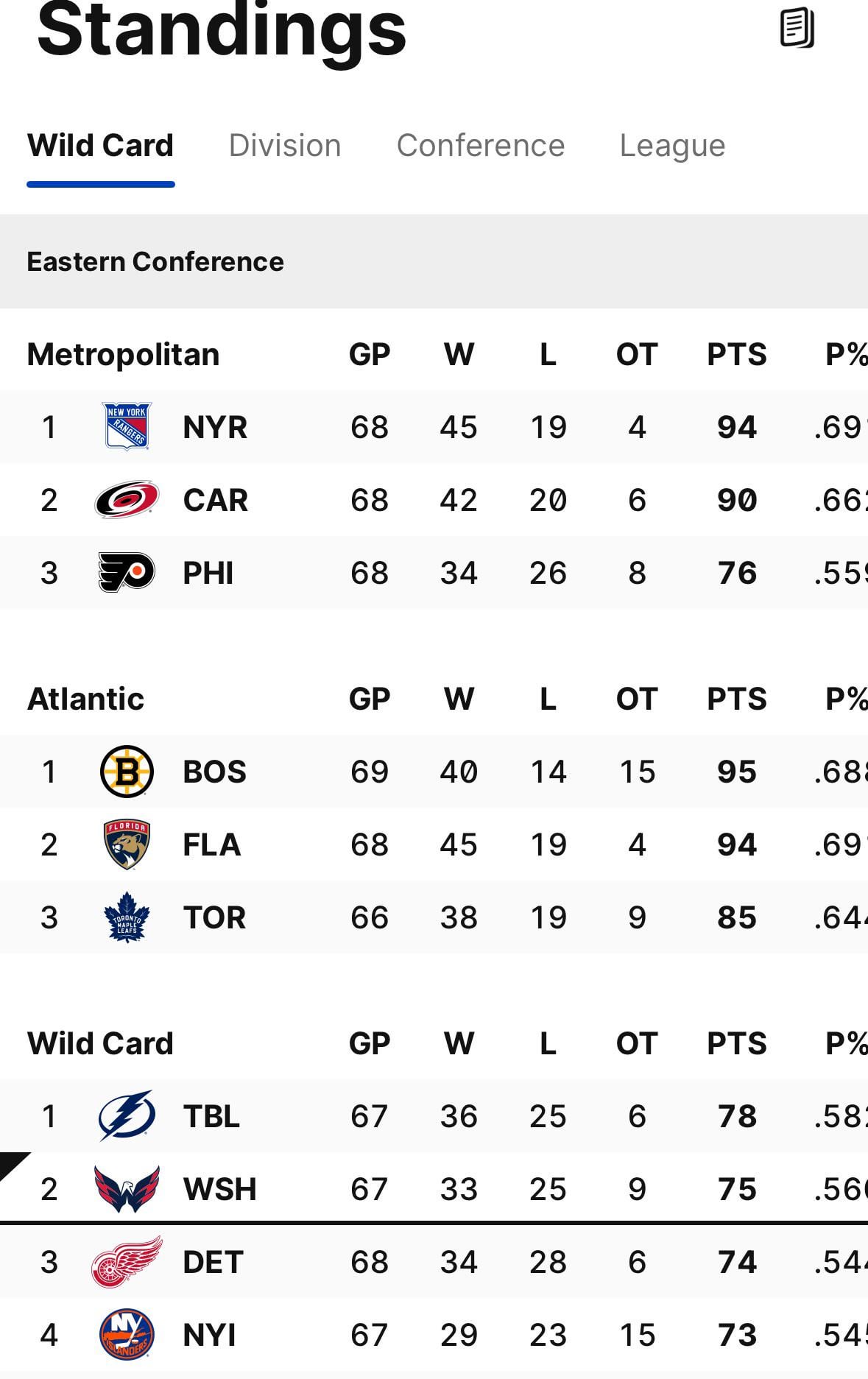868x1379 pixels.
Task: Select the Wild Card tab
Action: (100, 146)
